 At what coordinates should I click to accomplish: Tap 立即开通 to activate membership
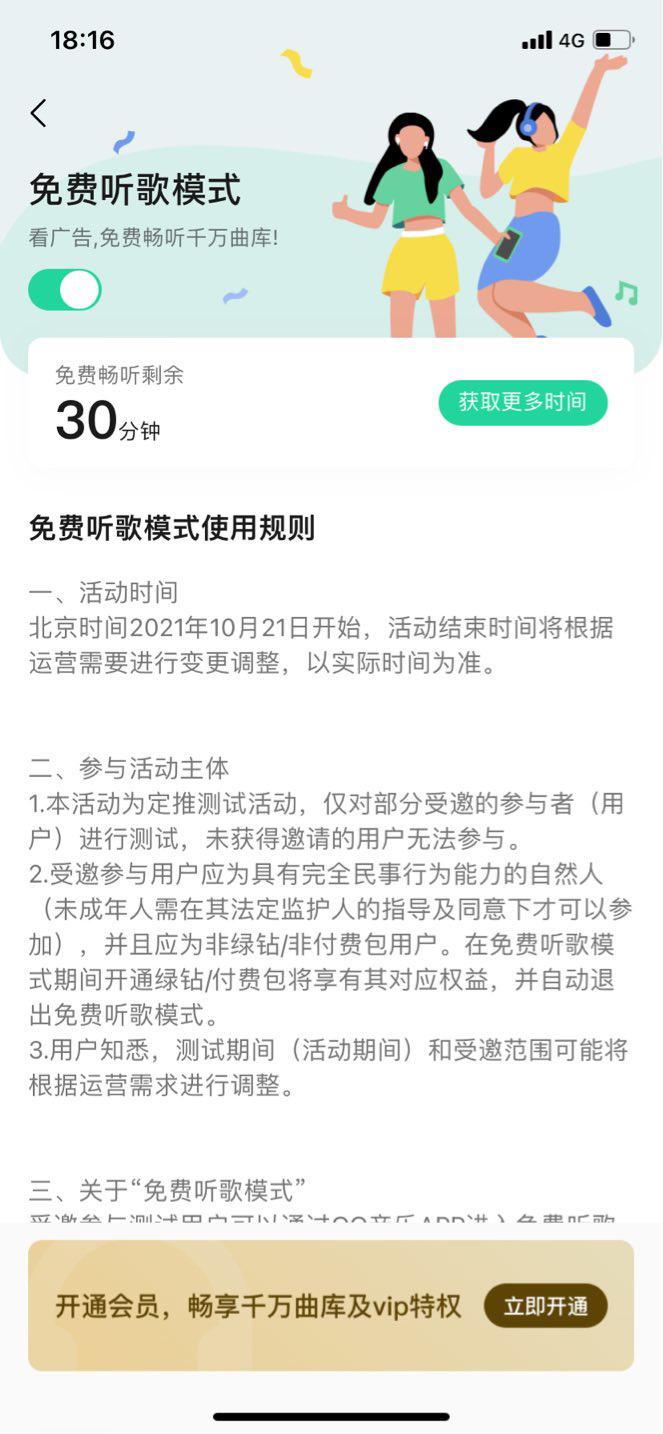point(546,1305)
